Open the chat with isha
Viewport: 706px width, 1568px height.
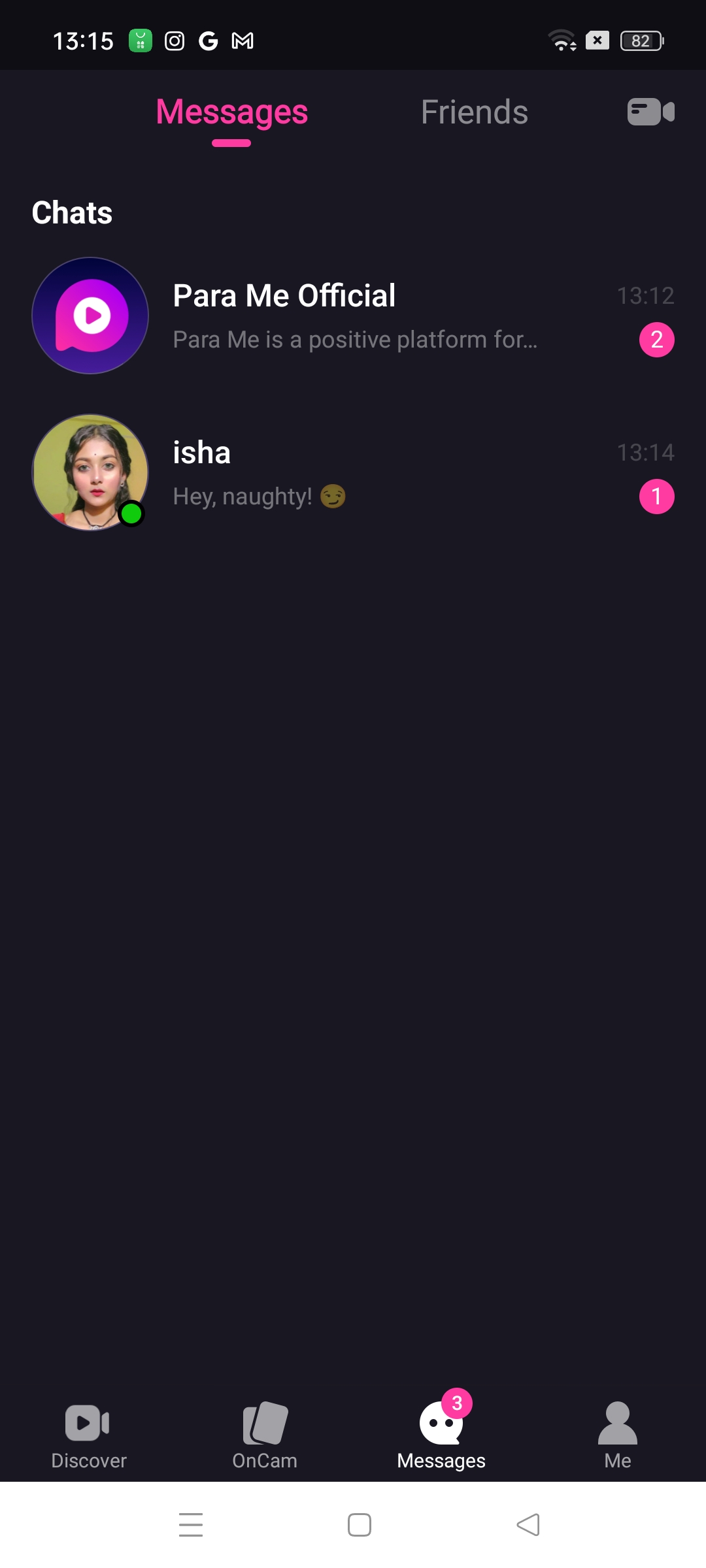(353, 473)
